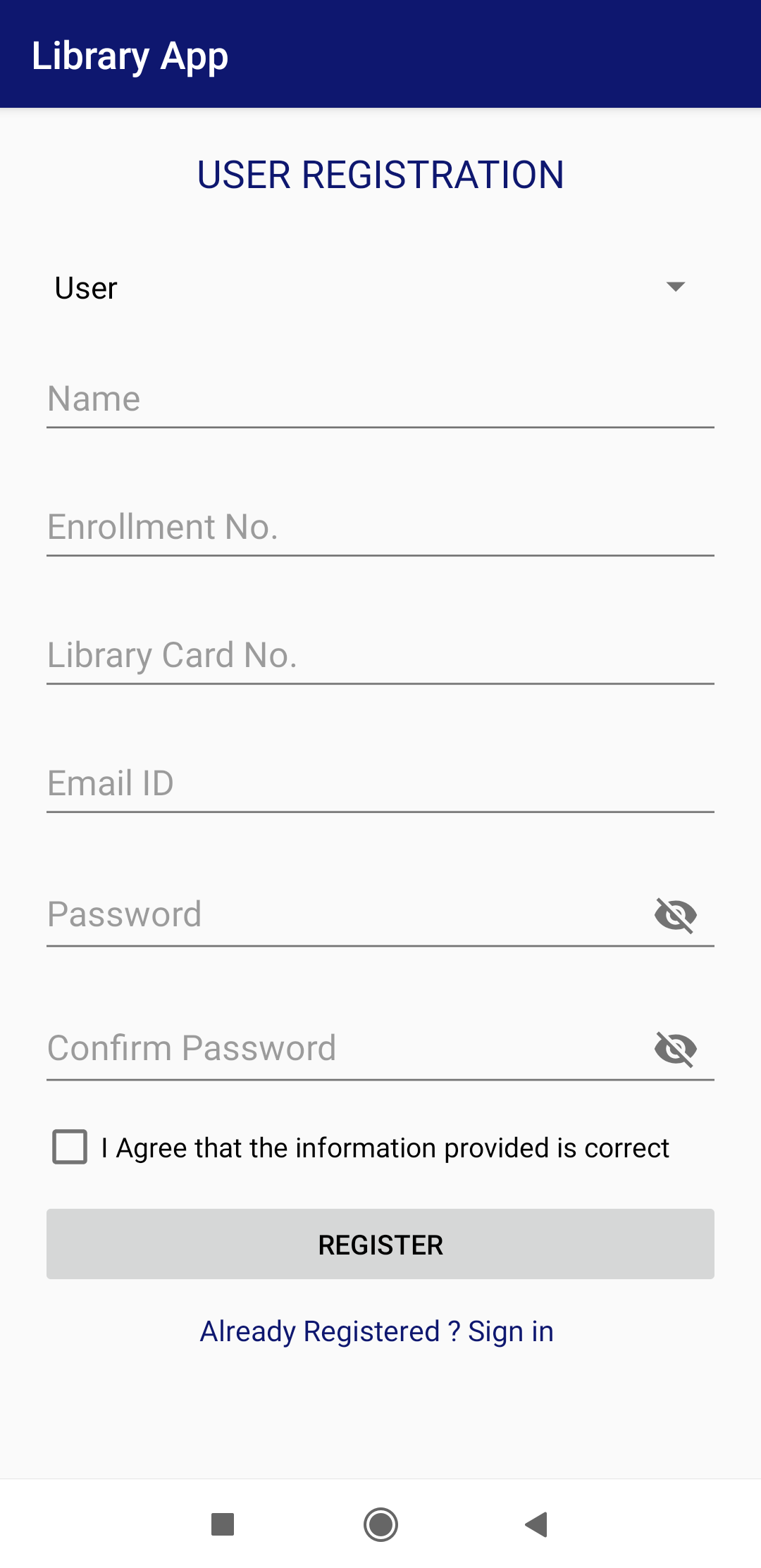Check the information is correct agreement box

click(70, 1147)
